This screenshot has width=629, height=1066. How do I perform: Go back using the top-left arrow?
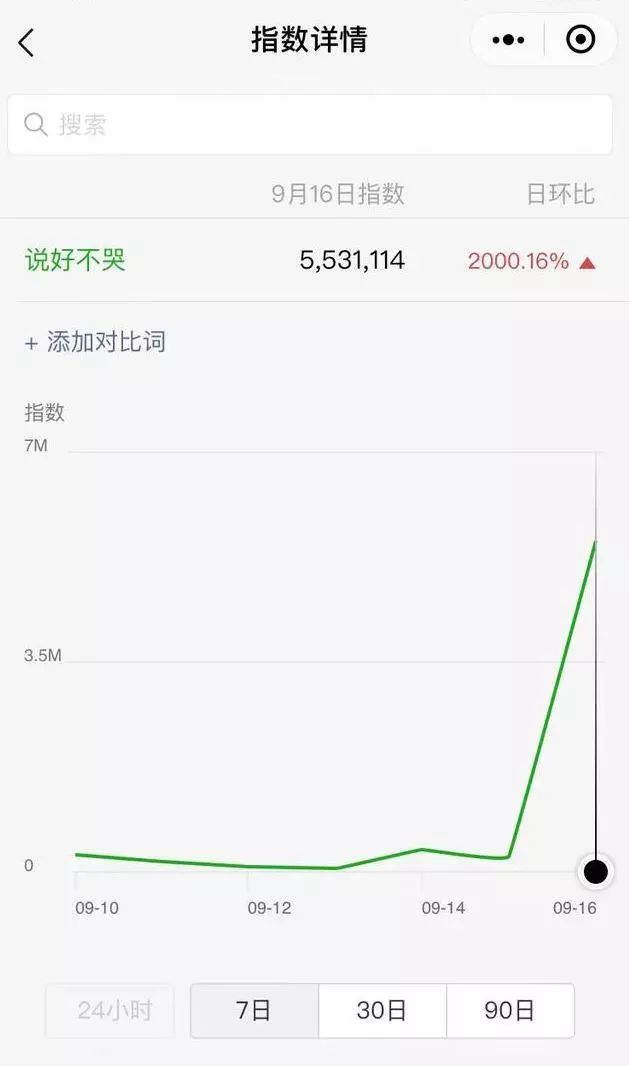pyautogui.click(x=27, y=42)
